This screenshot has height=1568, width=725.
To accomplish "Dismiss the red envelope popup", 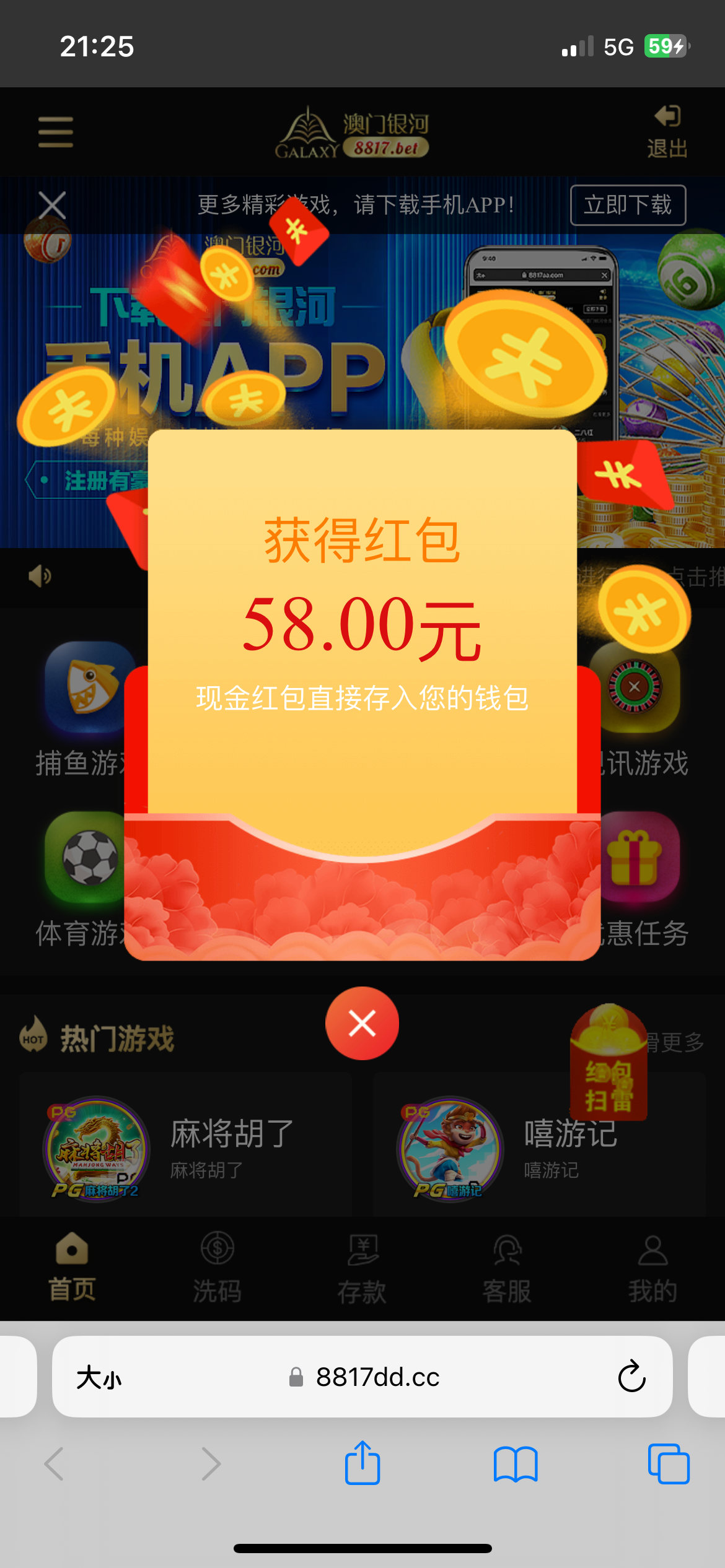I will point(362,1023).
